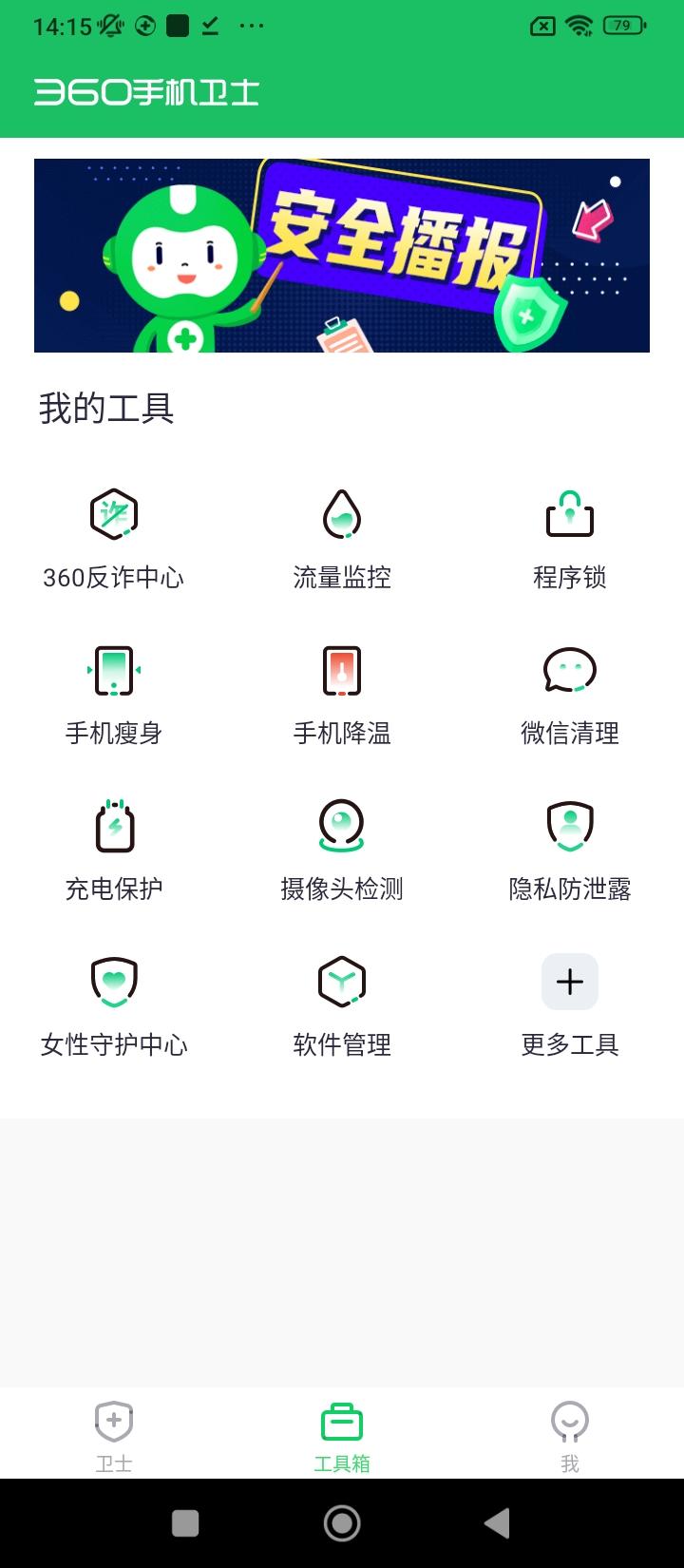Image resolution: width=684 pixels, height=1568 pixels.
Task: Open the 流量监控 data usage monitor
Action: coord(342,537)
